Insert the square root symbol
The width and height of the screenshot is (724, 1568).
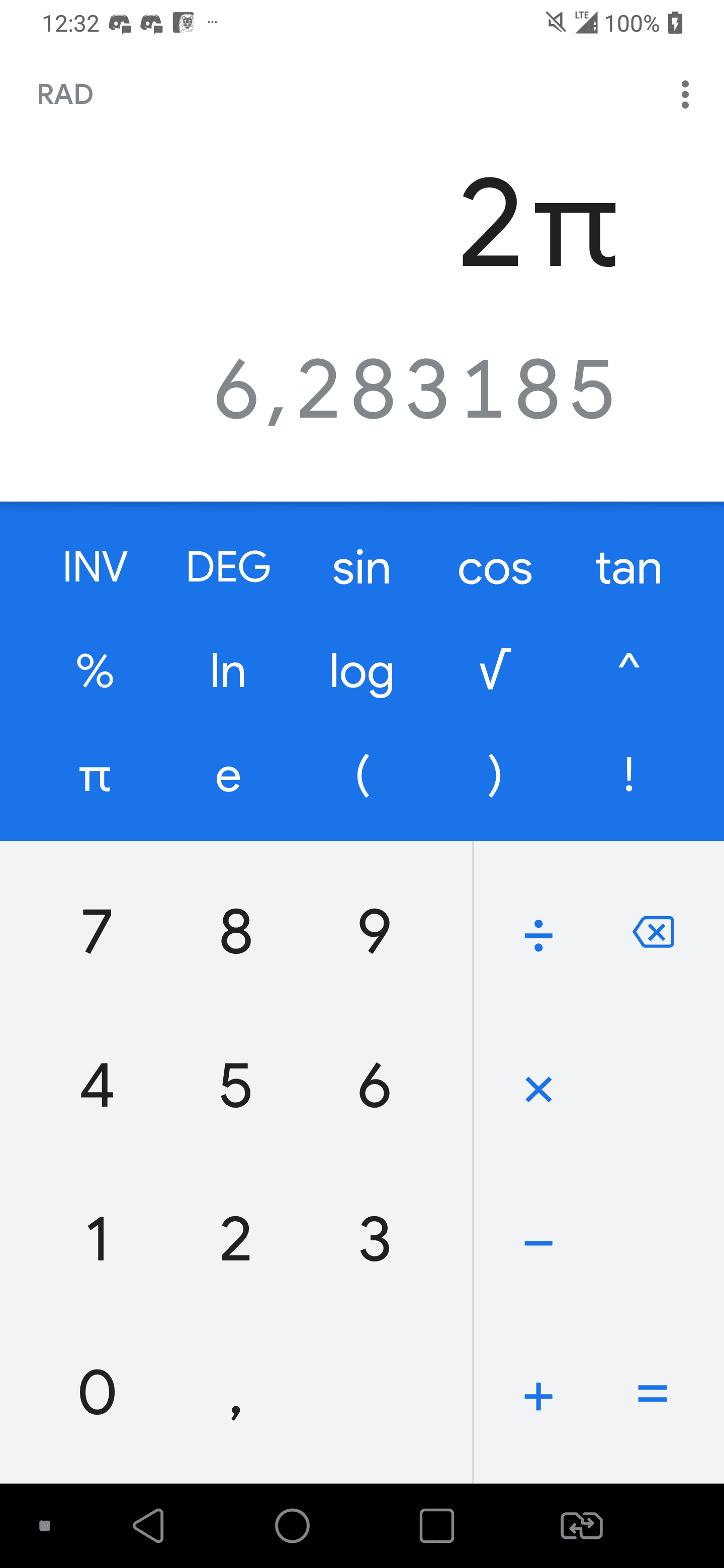point(495,669)
